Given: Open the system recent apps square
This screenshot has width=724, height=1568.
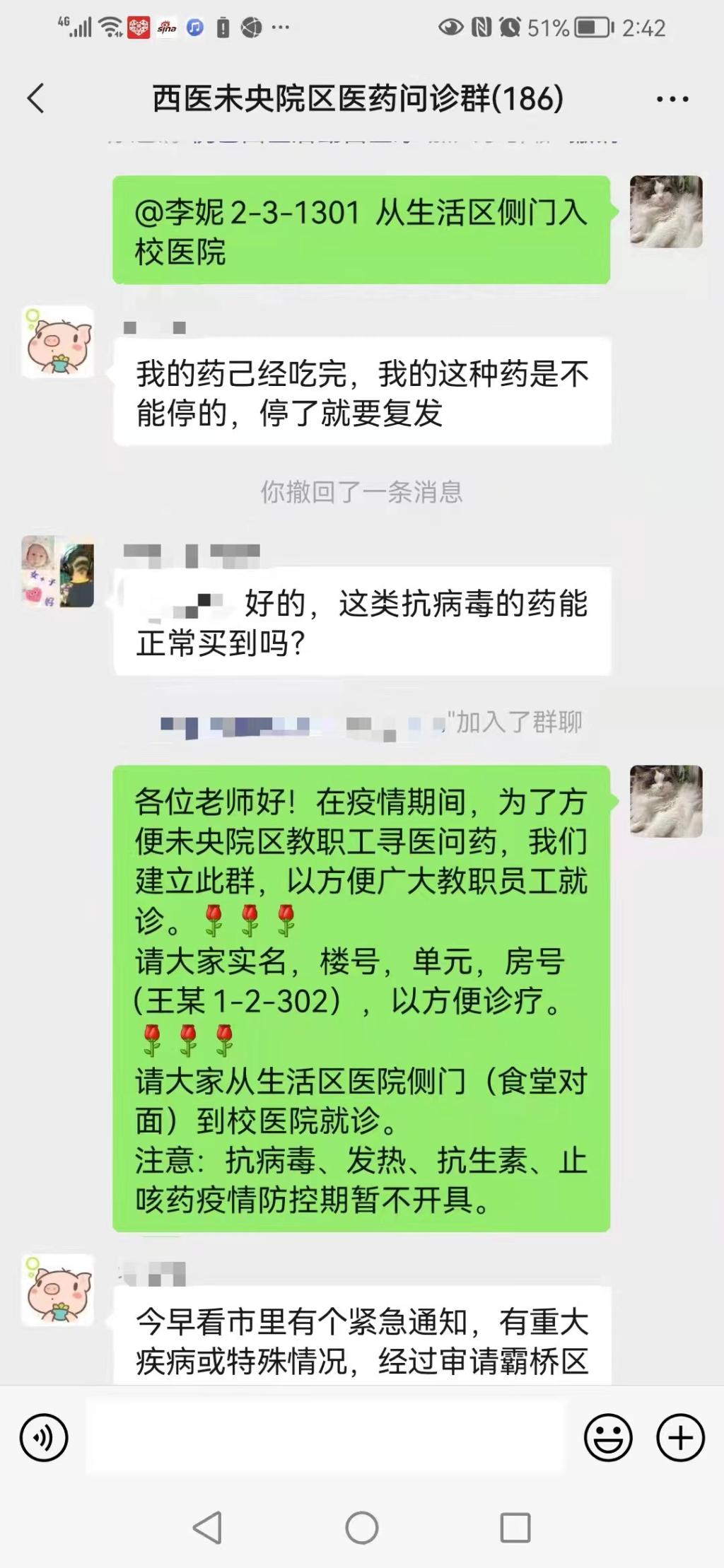Looking at the screenshot, I should coord(515,1527).
